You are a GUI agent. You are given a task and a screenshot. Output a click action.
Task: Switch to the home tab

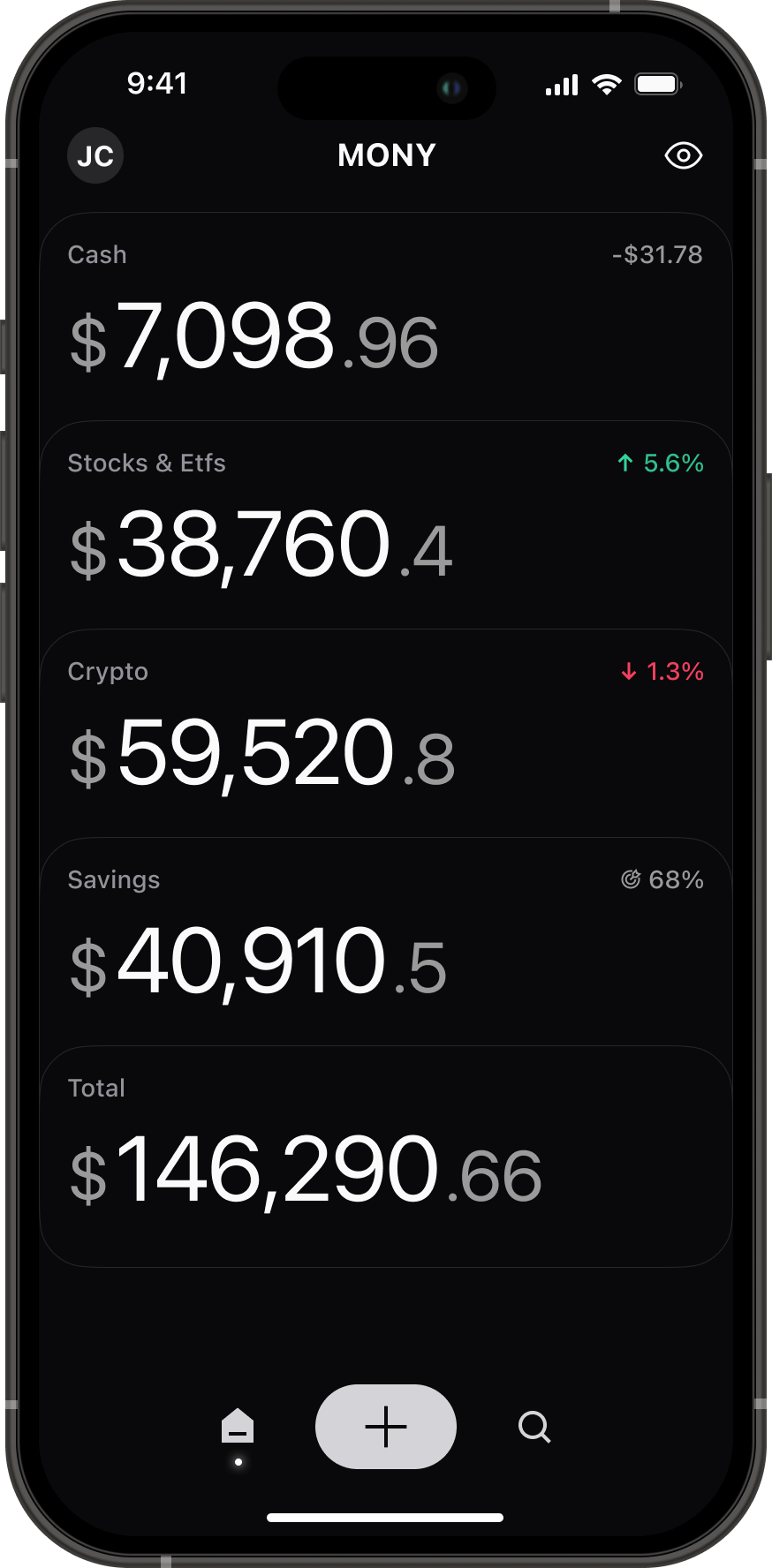click(x=238, y=1427)
